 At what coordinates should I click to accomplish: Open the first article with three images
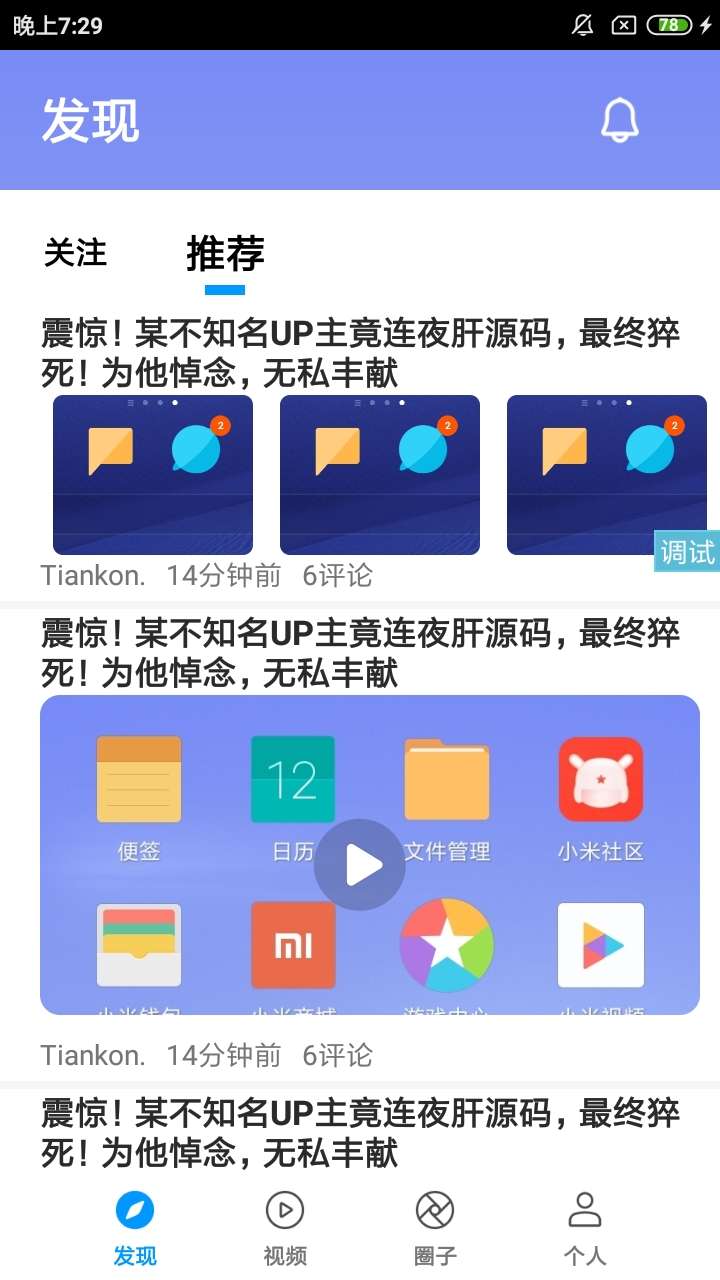[360, 353]
